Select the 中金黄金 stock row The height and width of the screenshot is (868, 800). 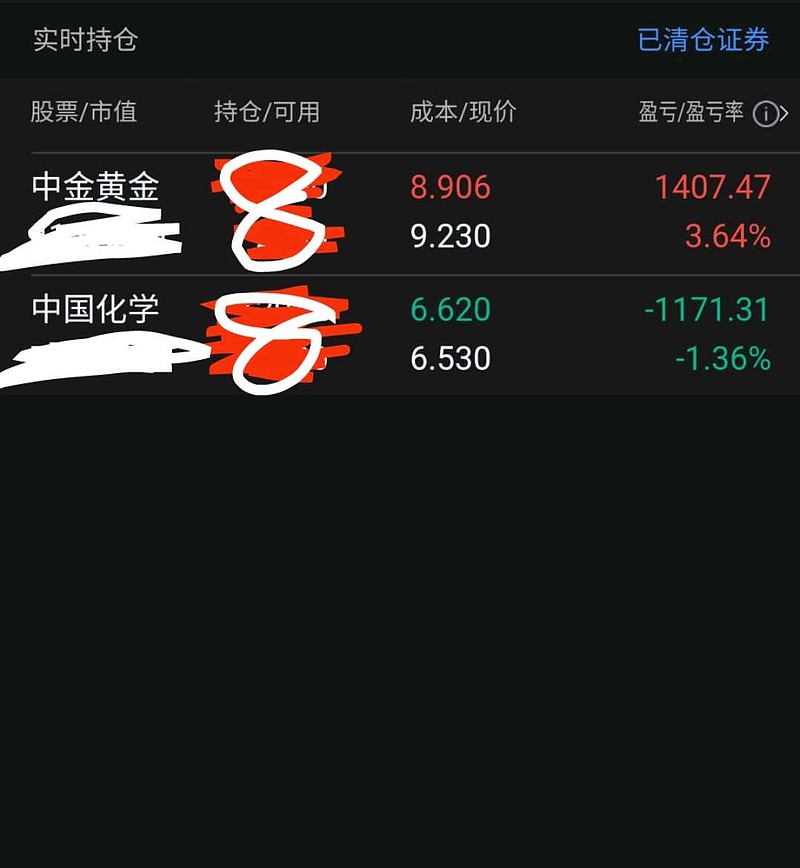400,210
